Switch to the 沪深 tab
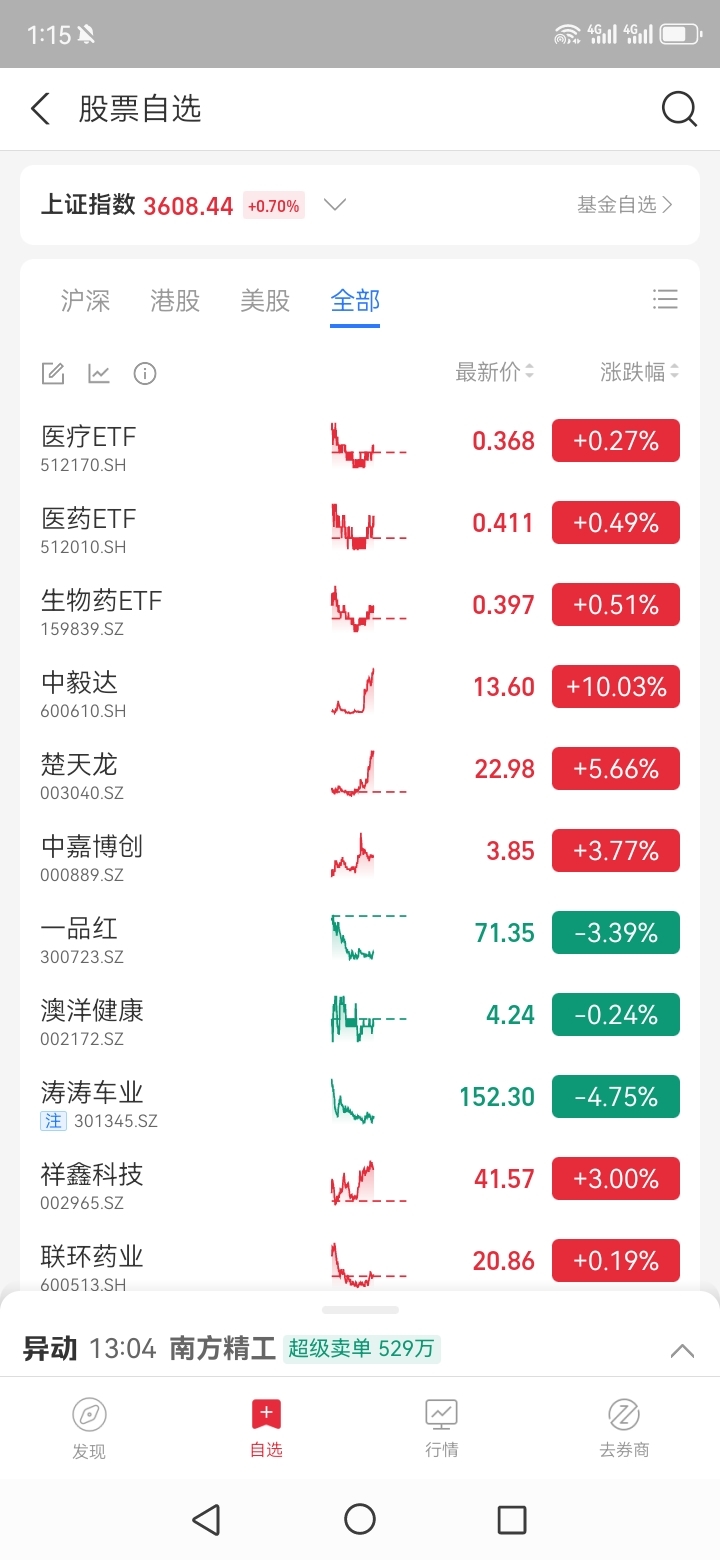720x1560 pixels. pyautogui.click(x=85, y=301)
